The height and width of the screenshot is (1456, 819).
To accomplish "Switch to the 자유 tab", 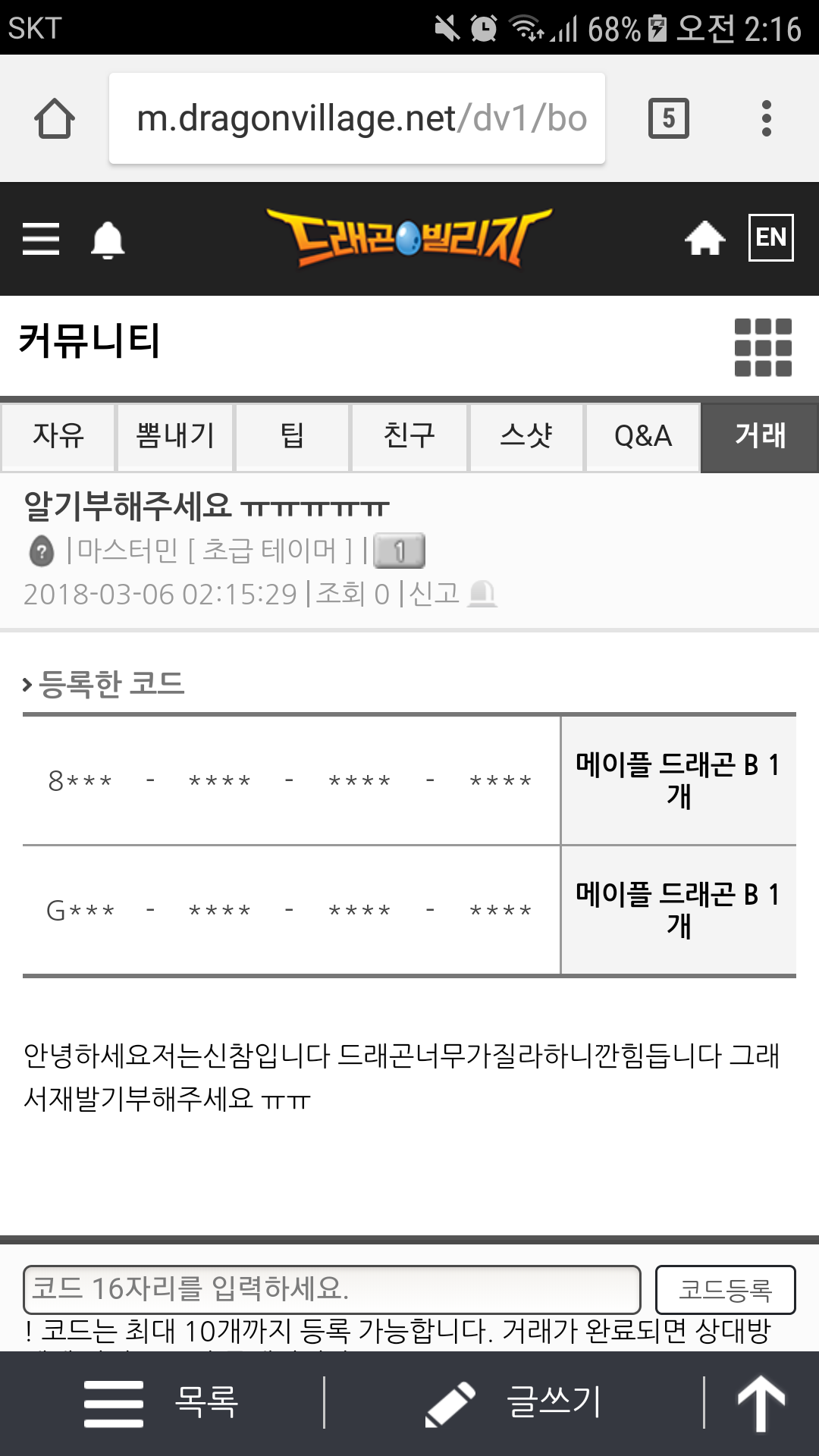I will pyautogui.click(x=58, y=436).
